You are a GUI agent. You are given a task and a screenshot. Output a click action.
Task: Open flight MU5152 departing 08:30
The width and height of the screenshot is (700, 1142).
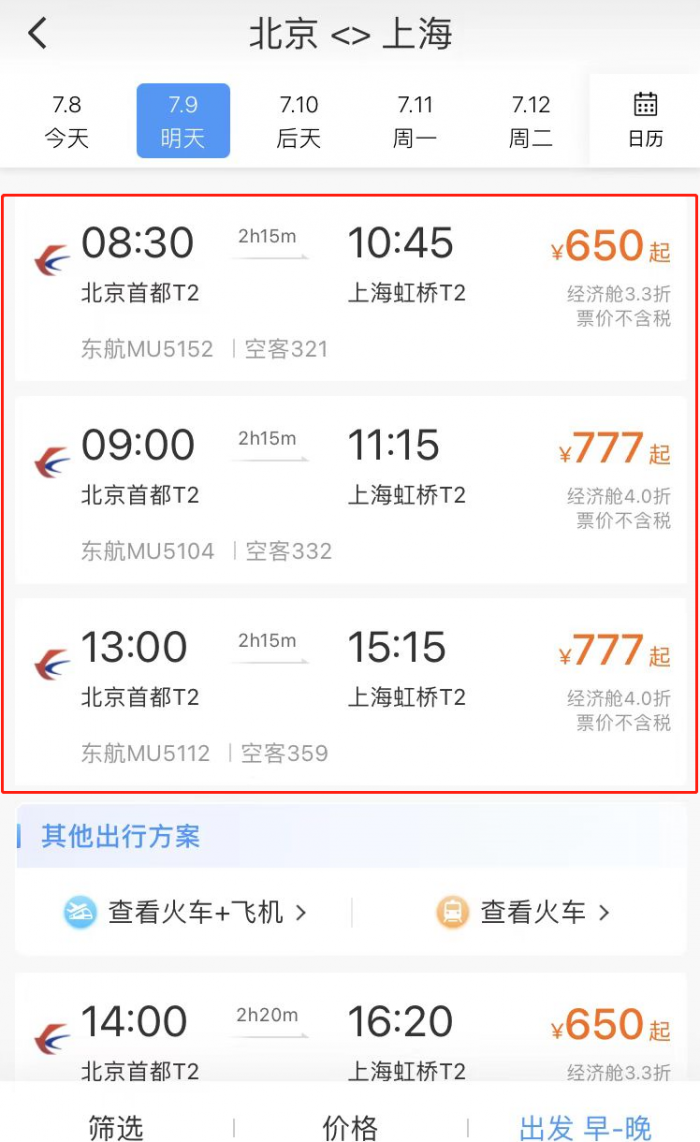[350, 292]
